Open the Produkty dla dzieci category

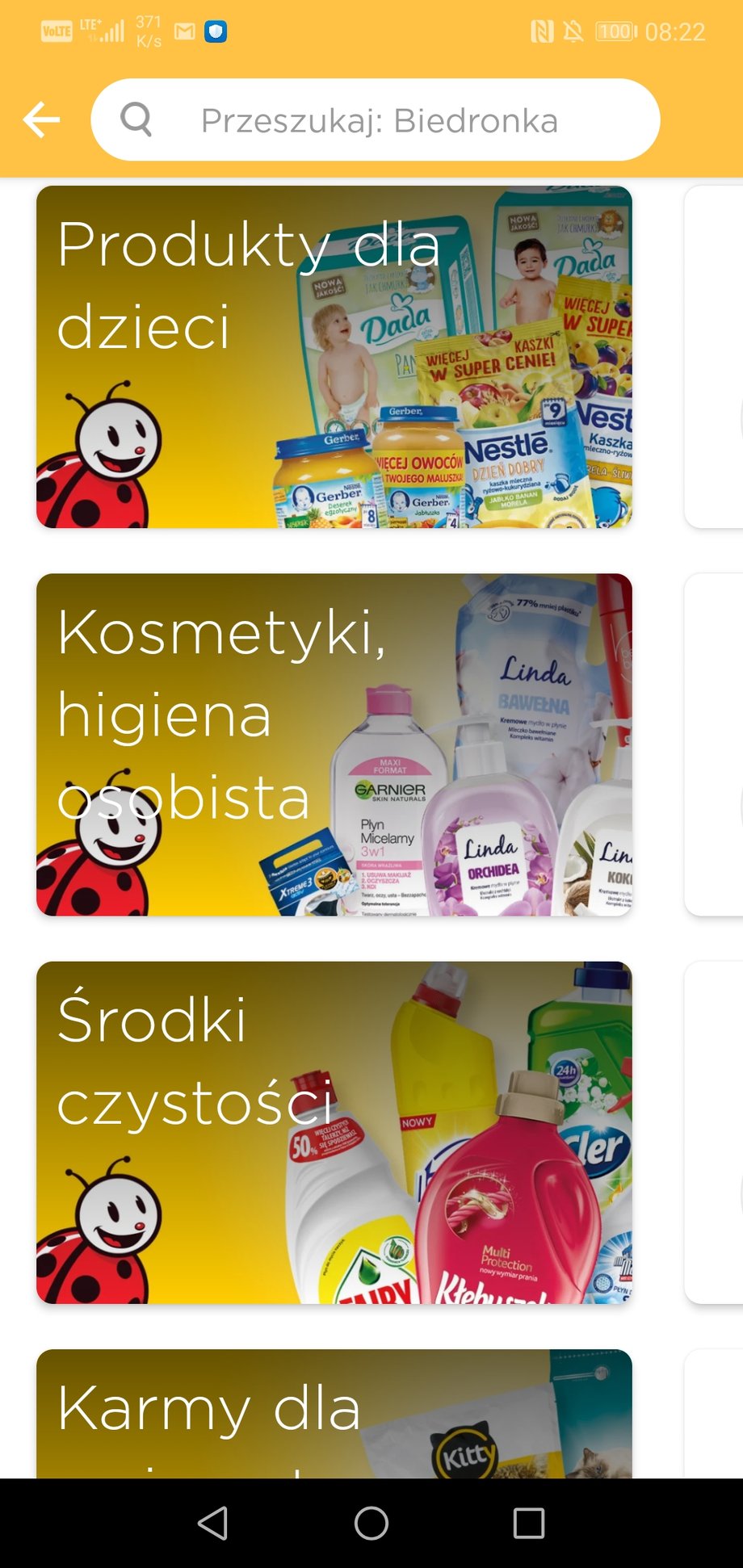coord(334,357)
